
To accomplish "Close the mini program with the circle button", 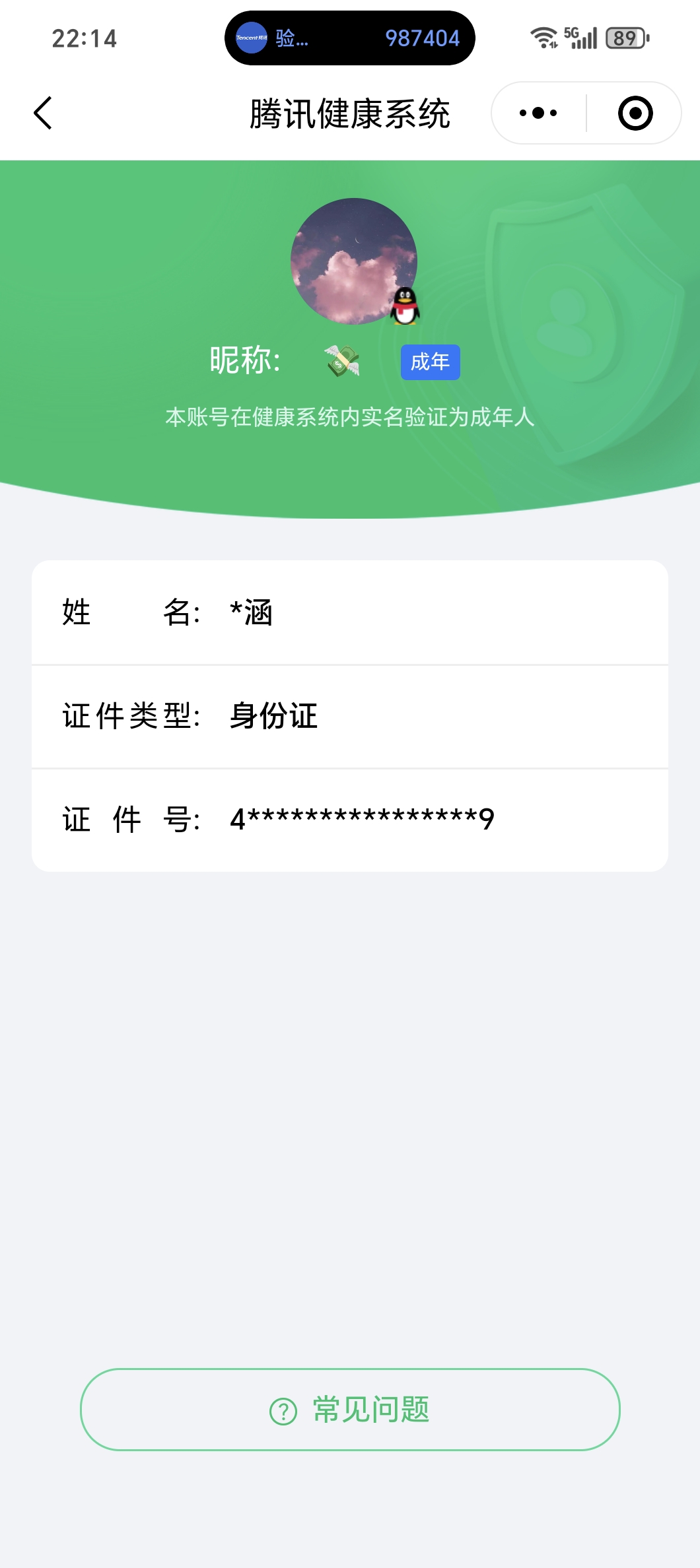I will [635, 113].
